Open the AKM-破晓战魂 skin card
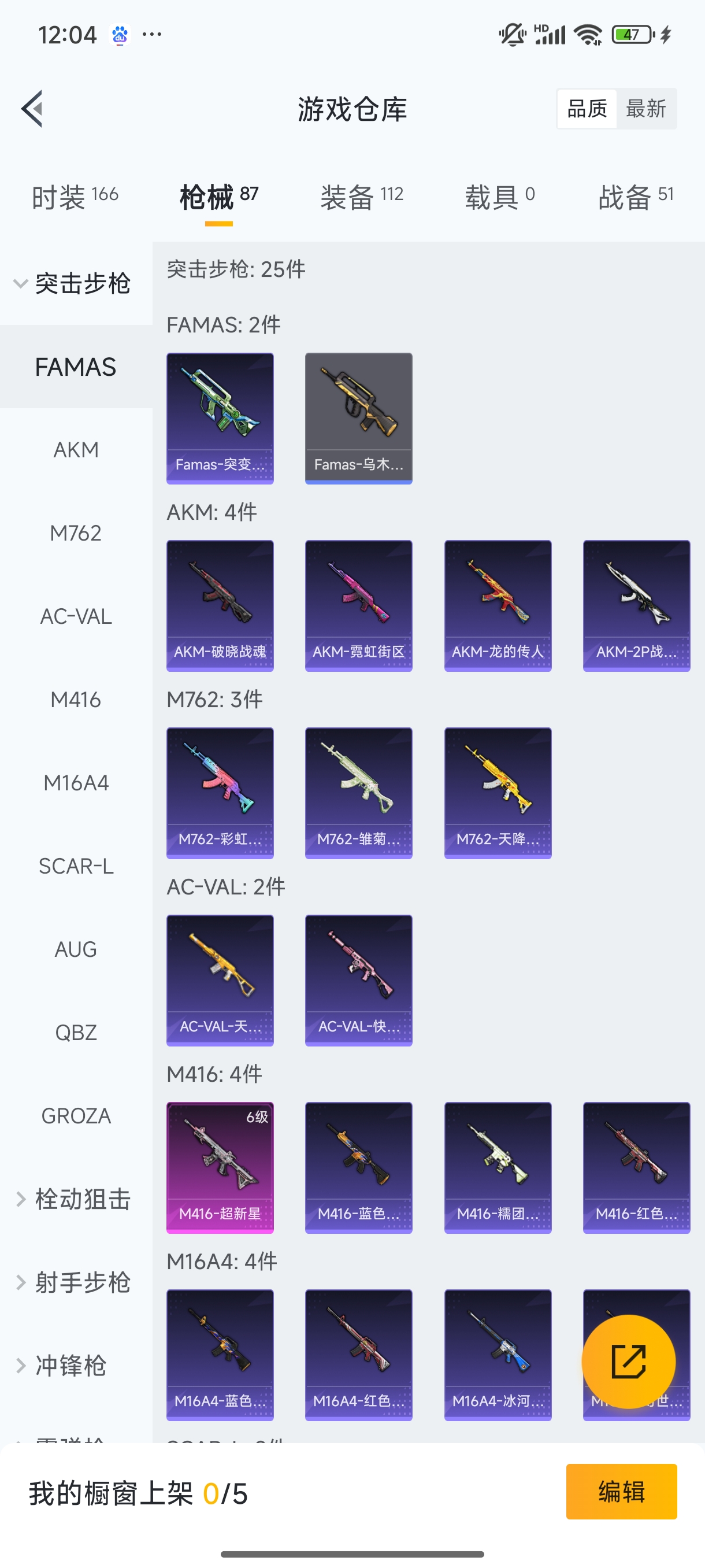The image size is (705, 1568). pyautogui.click(x=220, y=606)
